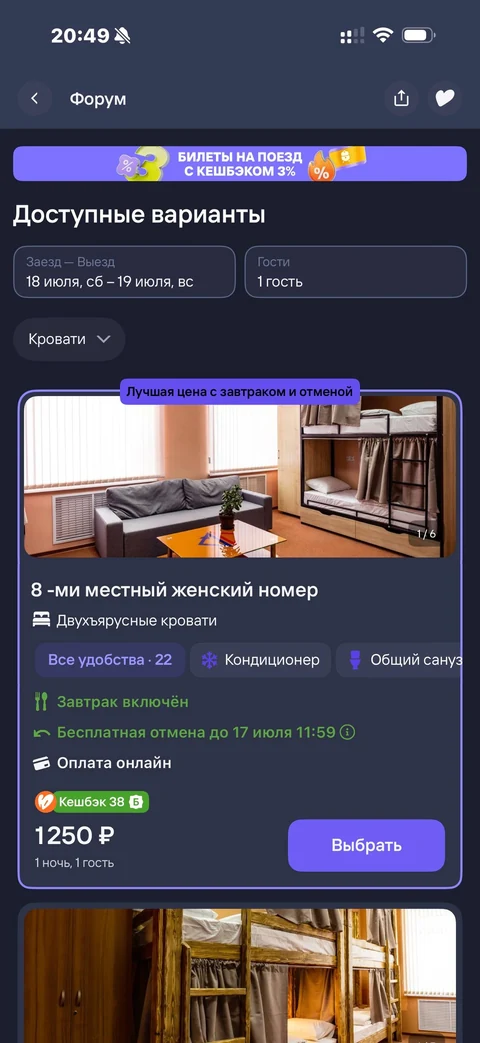
Task: Open the Кешбэк 38 badge
Action: click(92, 802)
